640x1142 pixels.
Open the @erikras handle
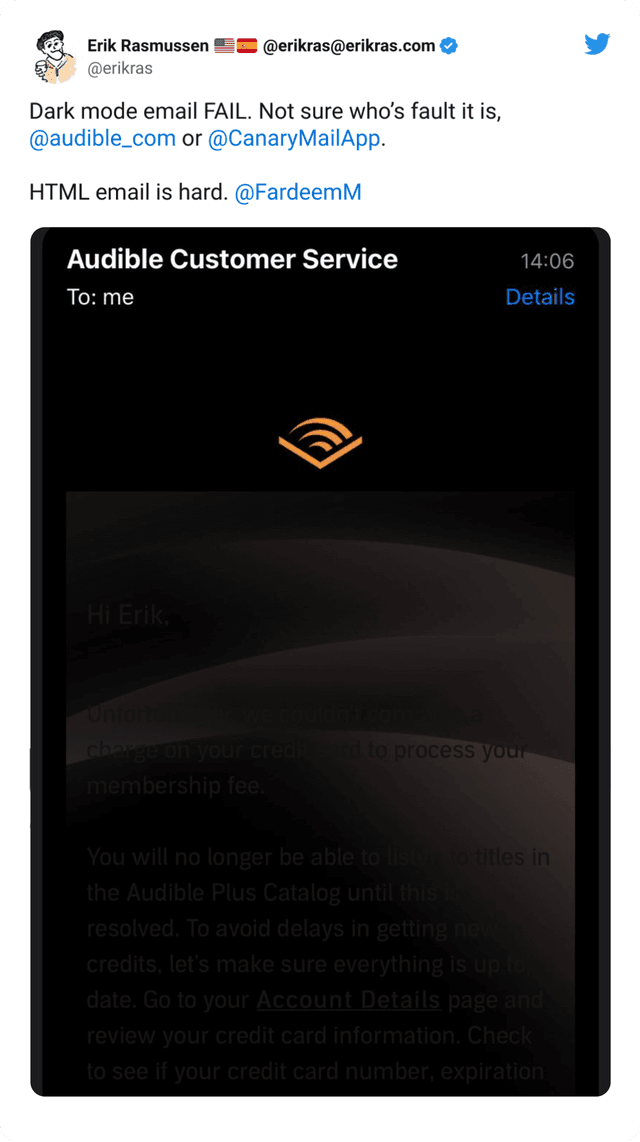[120, 69]
